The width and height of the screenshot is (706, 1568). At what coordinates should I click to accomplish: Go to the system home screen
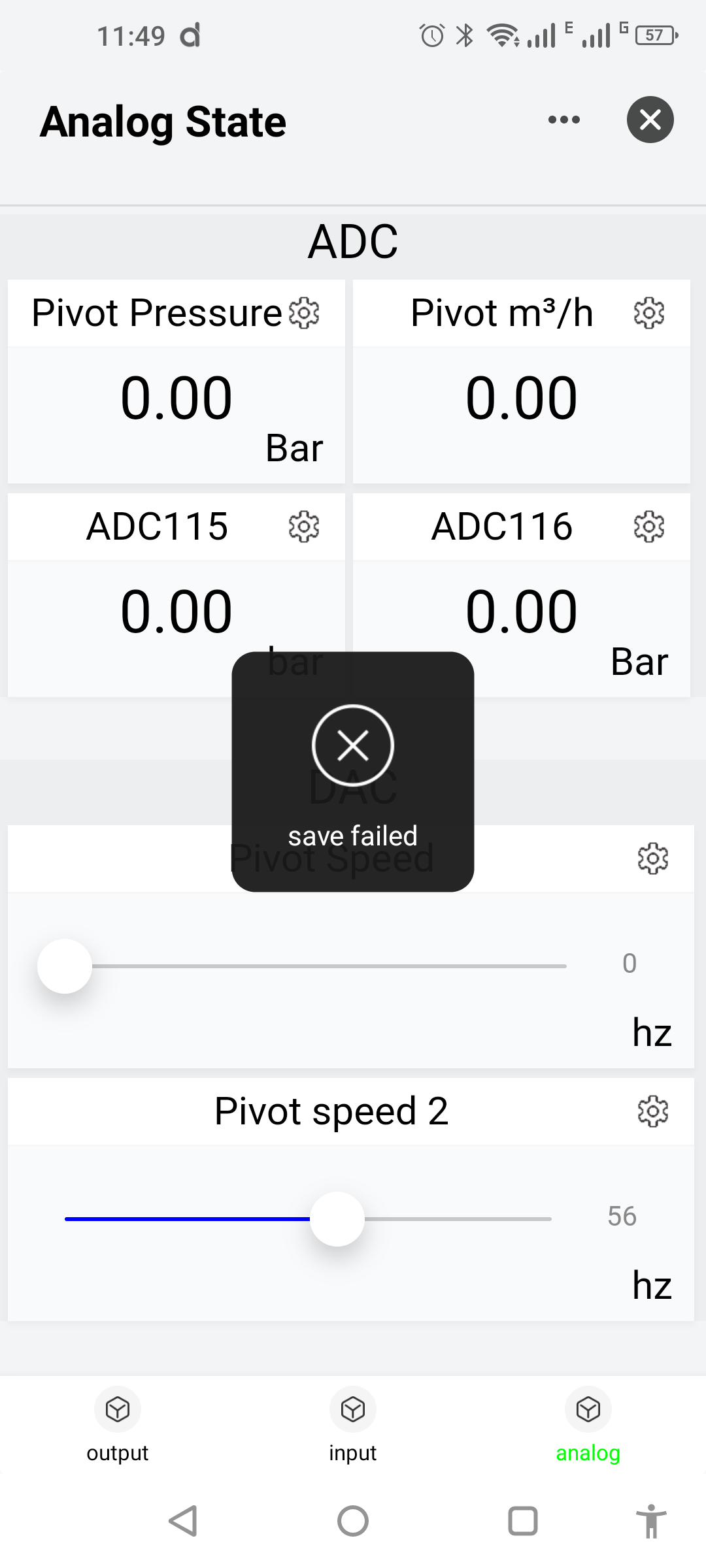click(353, 1521)
